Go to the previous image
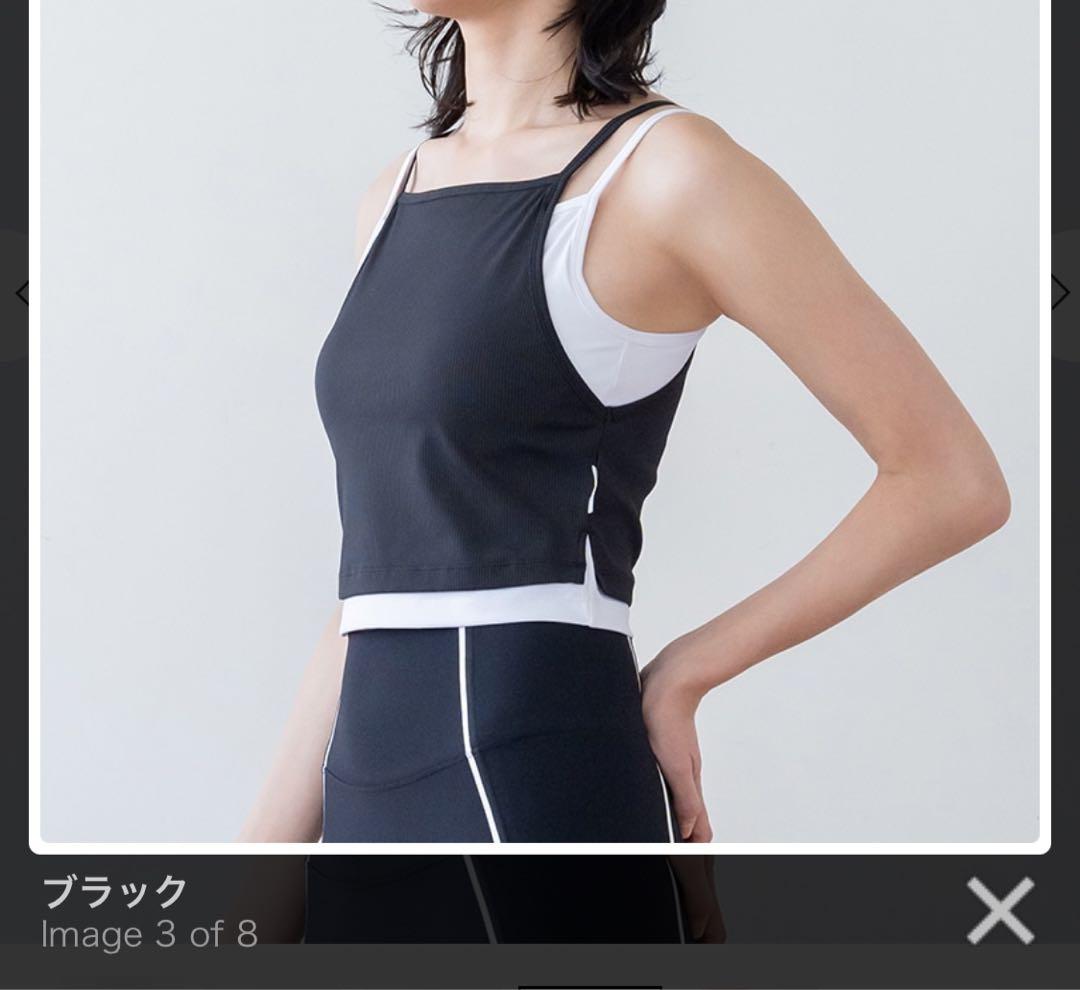The image size is (1080, 990). click(x=20, y=294)
